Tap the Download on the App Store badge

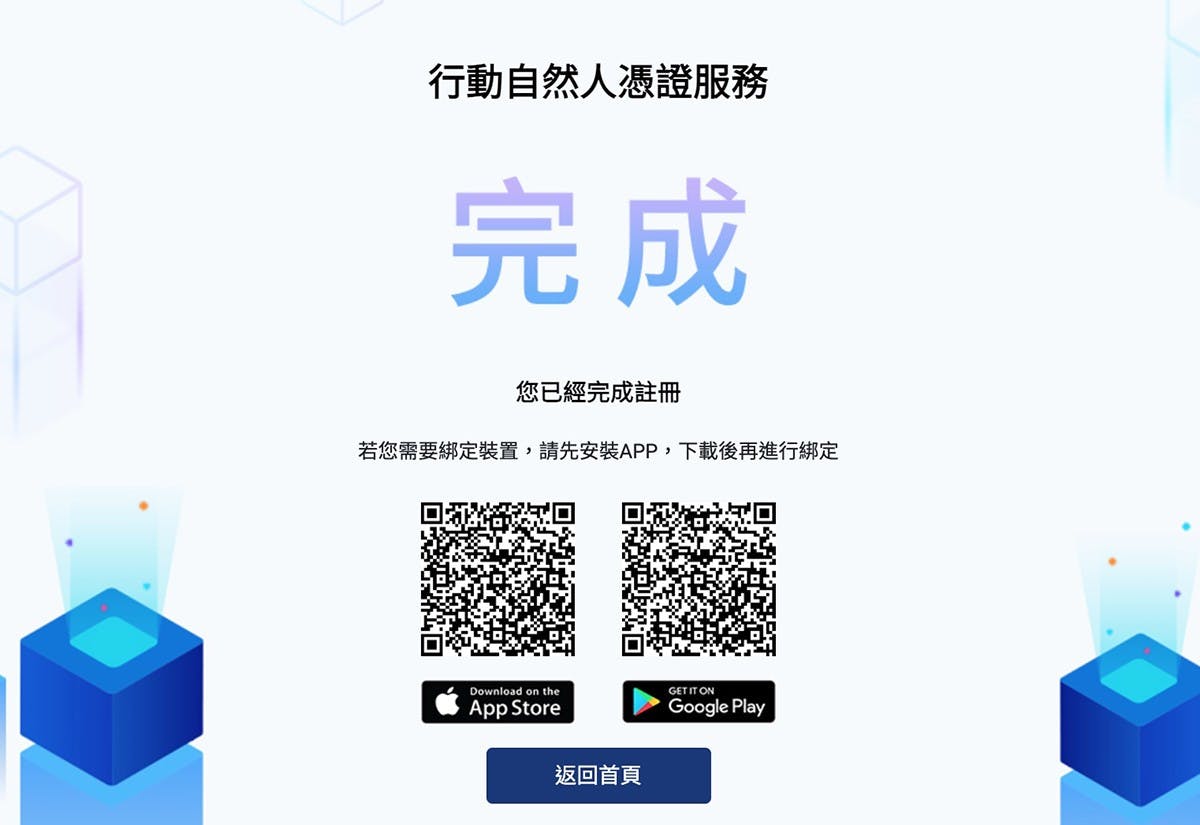(497, 702)
